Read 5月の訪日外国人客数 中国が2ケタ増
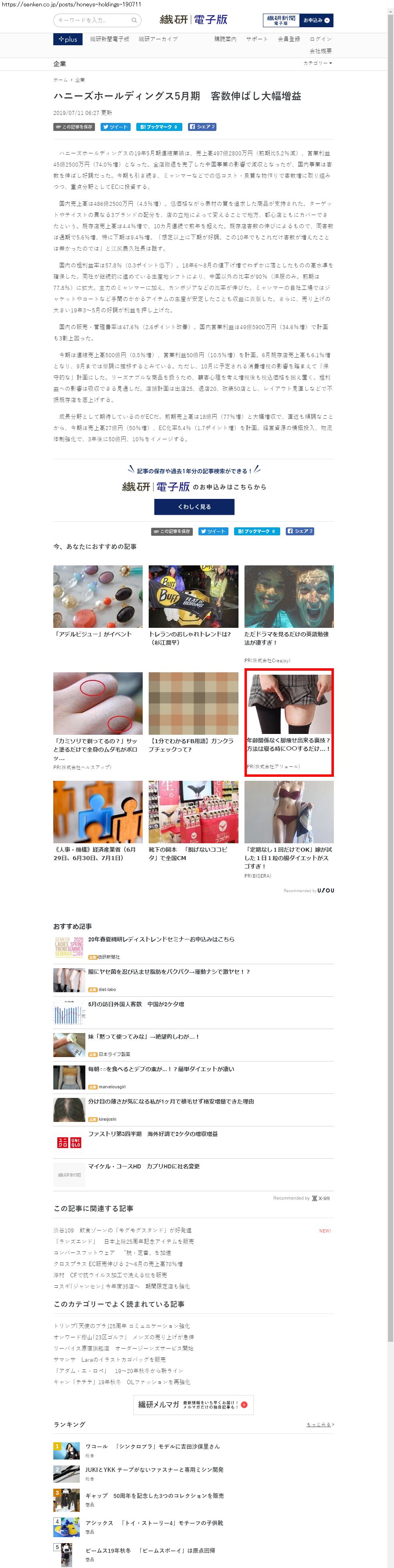Viewport: 394px width, 1568px height. pos(136,1004)
